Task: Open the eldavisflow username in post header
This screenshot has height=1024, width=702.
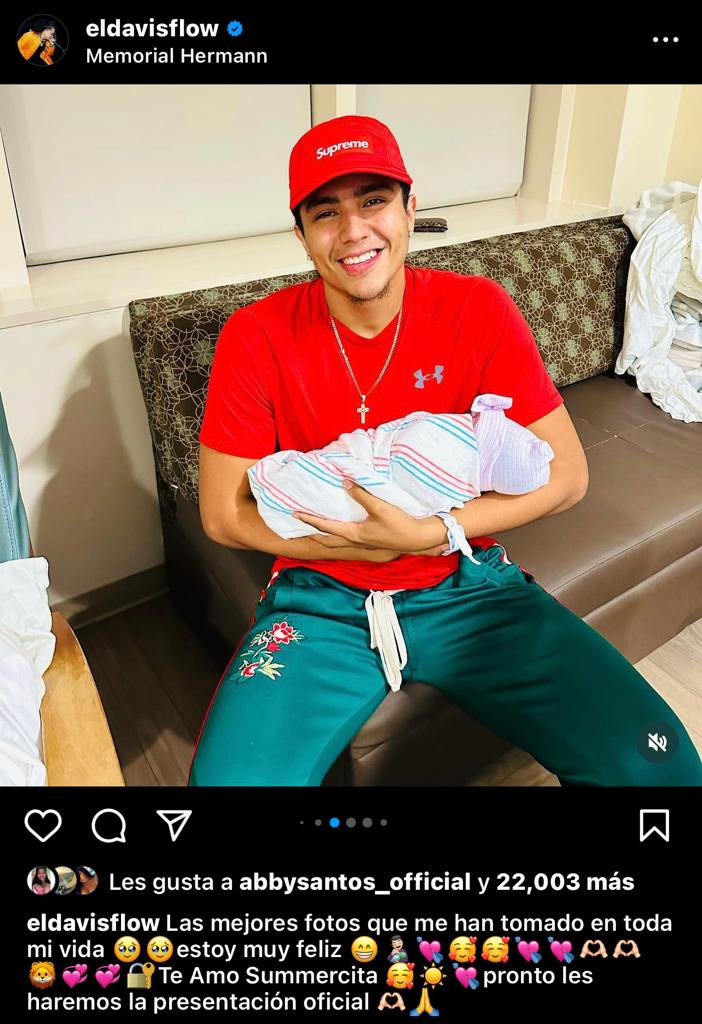Action: [x=151, y=29]
